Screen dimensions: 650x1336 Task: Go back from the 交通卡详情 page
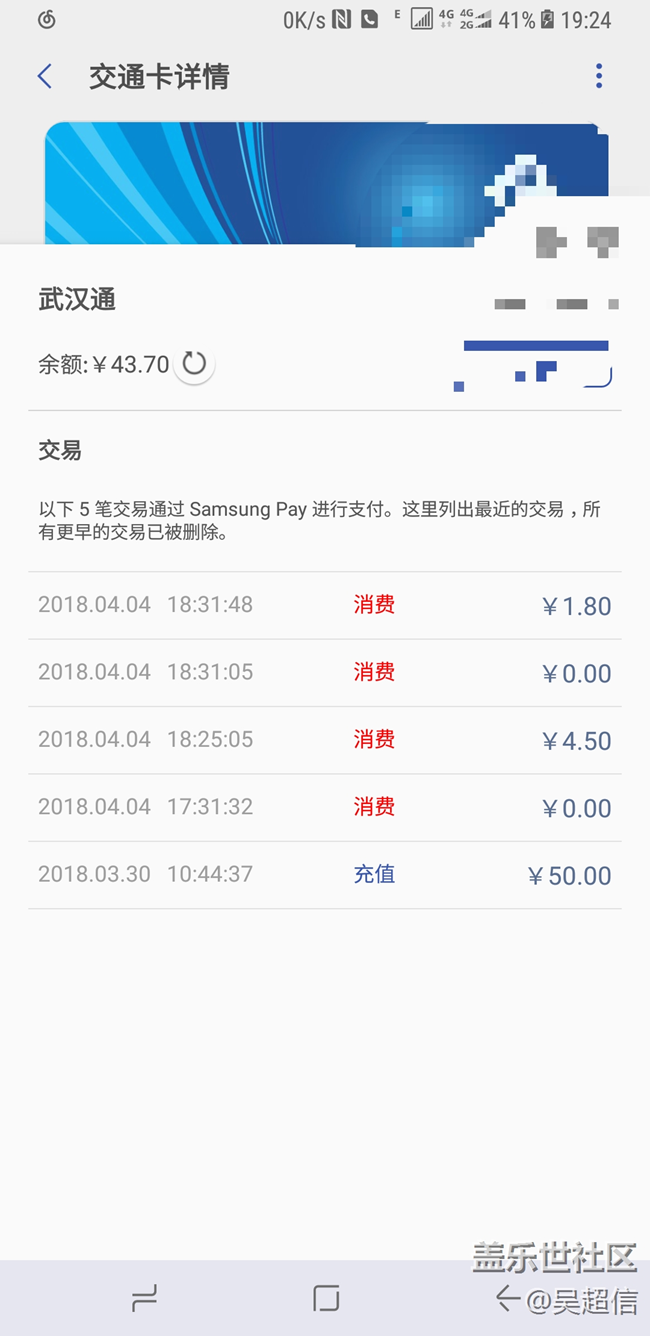coord(44,77)
